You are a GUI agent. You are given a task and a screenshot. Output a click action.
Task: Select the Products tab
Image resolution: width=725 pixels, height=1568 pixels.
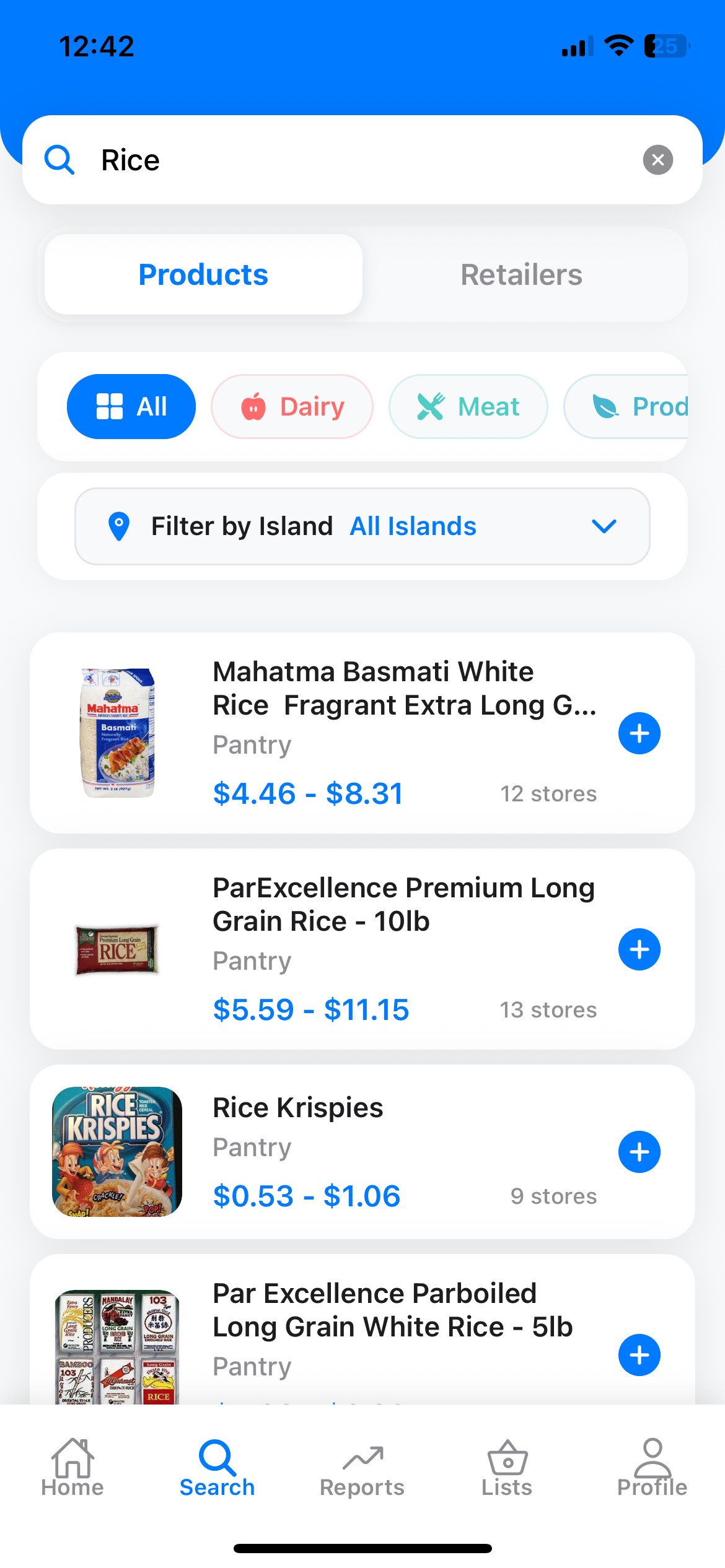point(203,274)
